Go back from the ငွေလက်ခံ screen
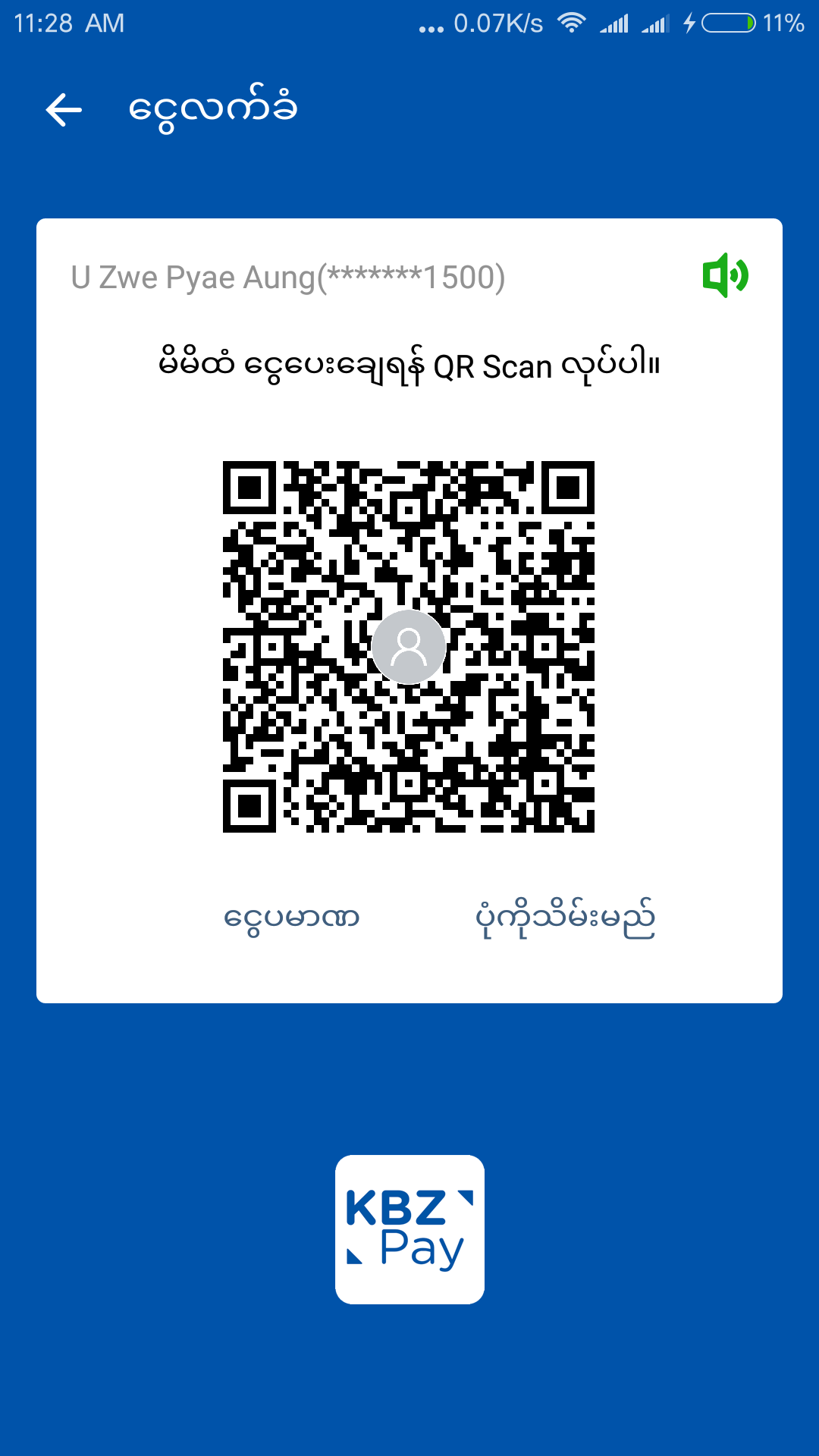The image size is (819, 1456). point(64,110)
